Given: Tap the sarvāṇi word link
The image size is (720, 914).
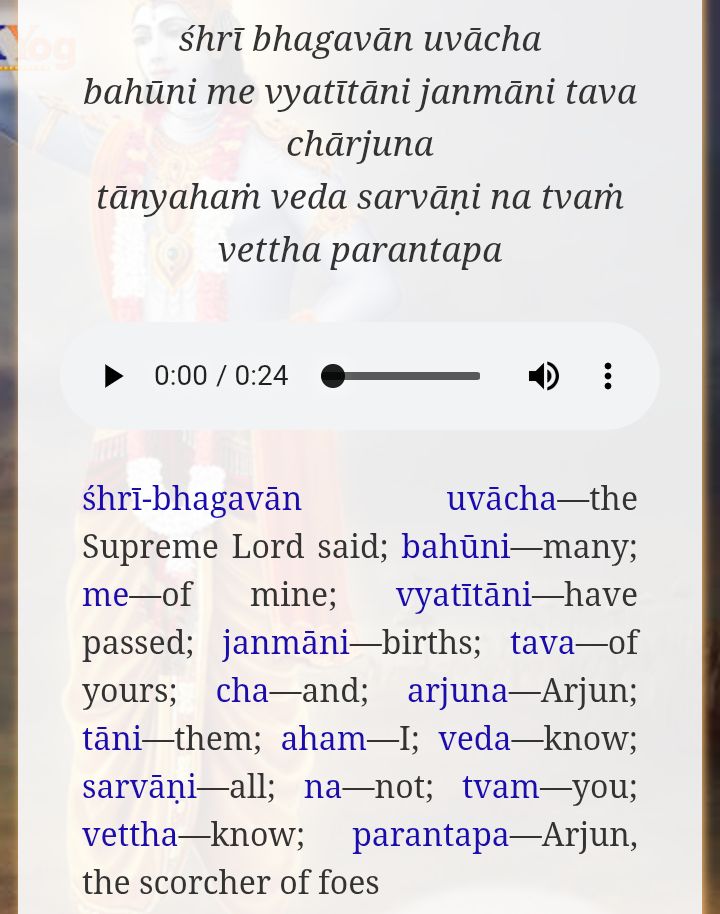Looking at the screenshot, I should [x=139, y=786].
